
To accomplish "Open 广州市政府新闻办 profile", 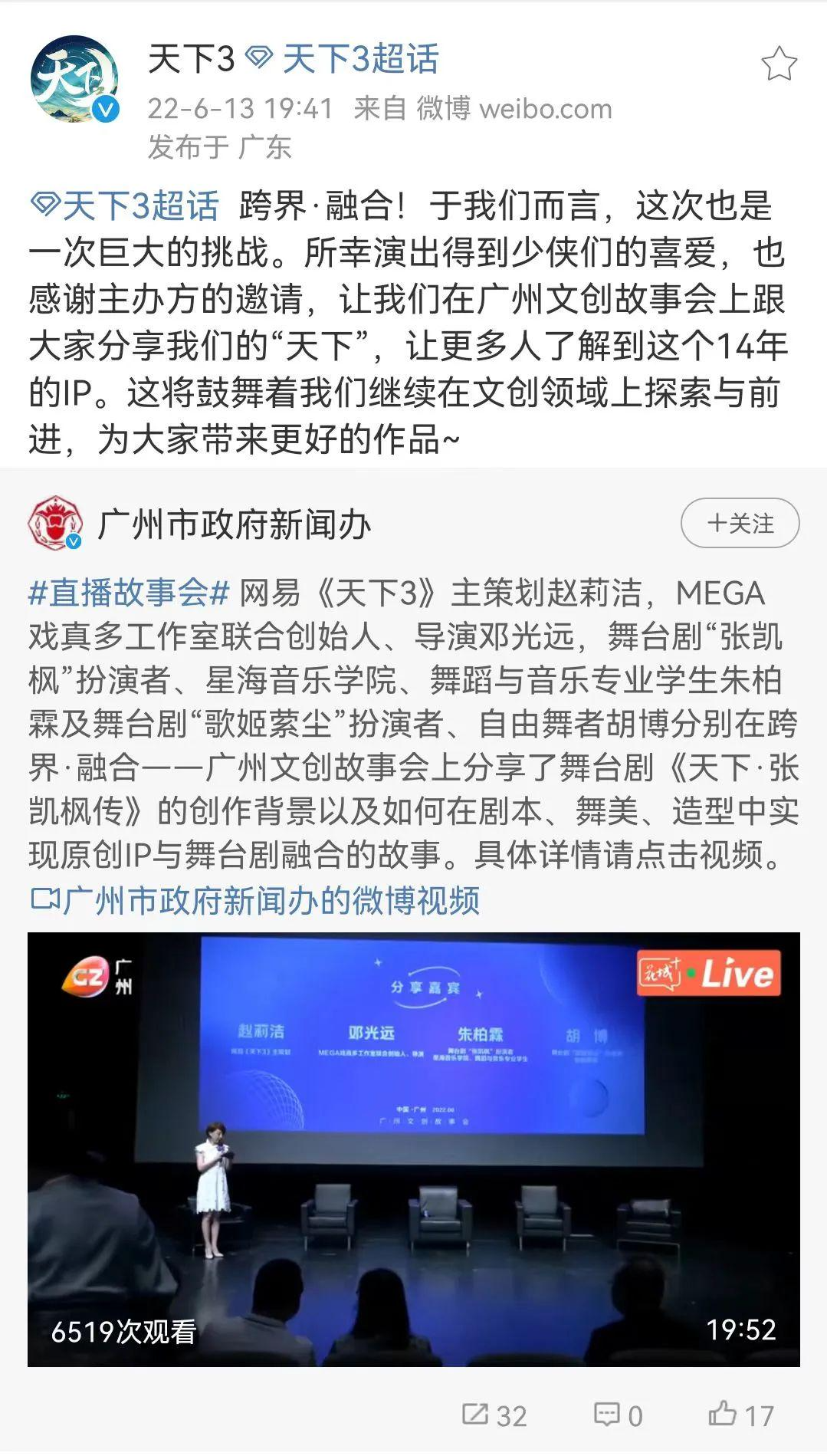I will 234,525.
